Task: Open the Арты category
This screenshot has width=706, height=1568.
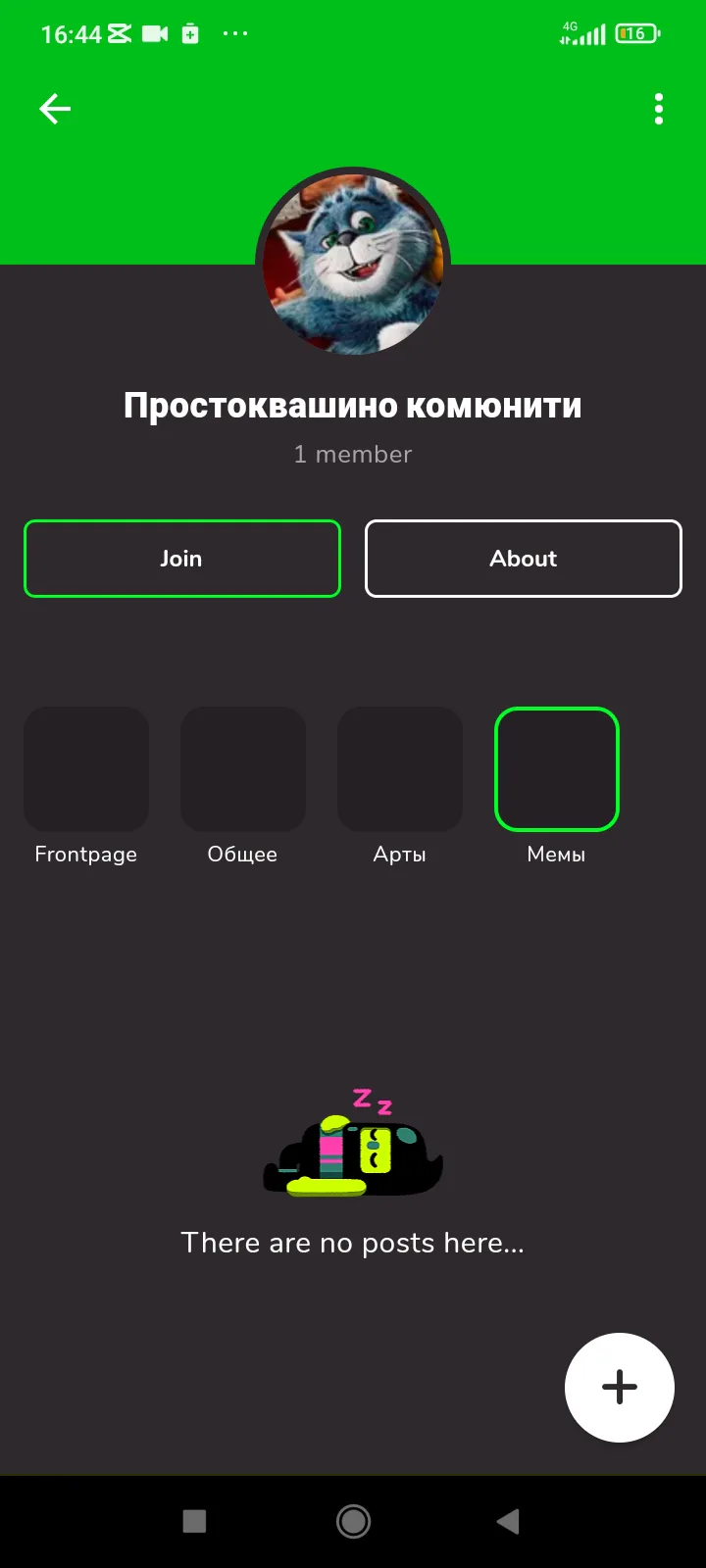Action: [400, 770]
